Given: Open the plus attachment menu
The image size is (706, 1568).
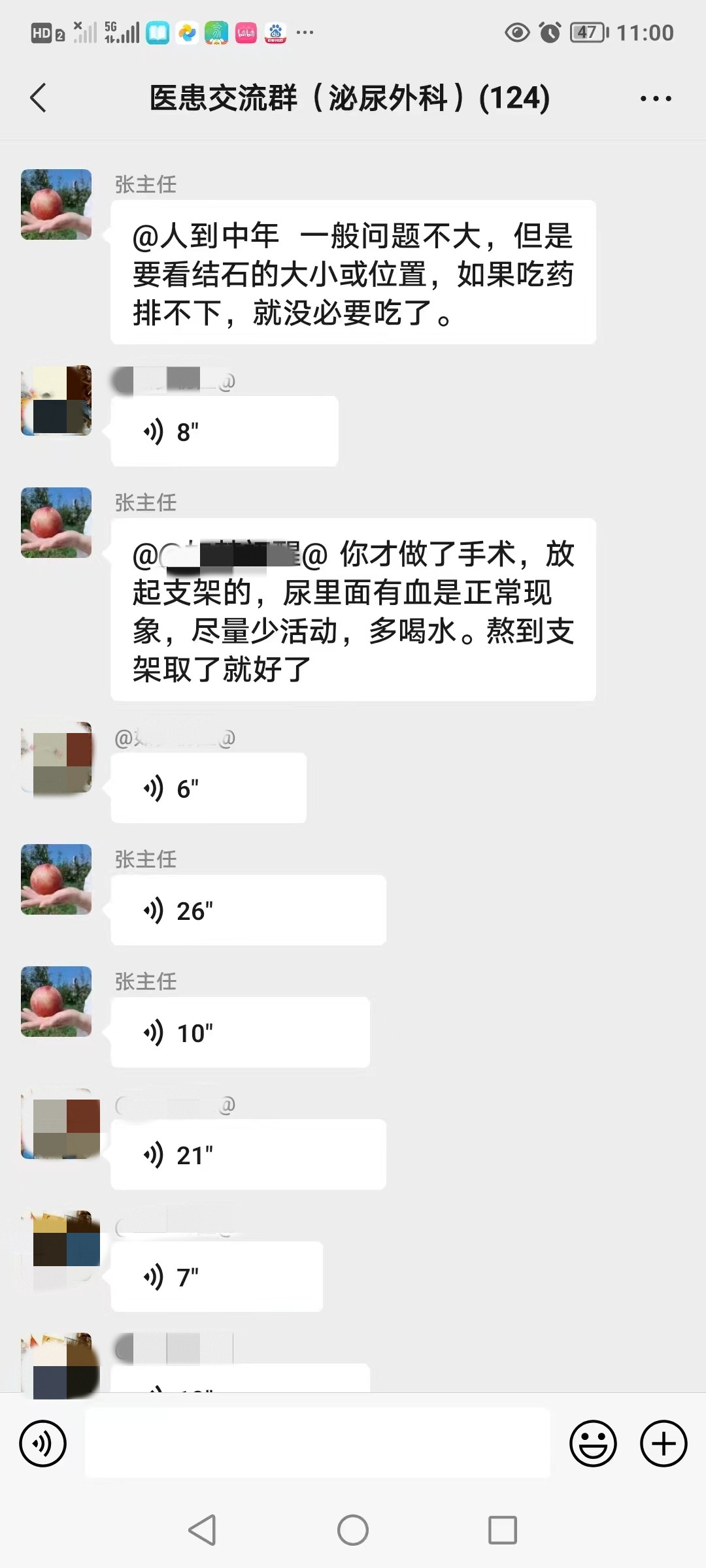Looking at the screenshot, I should pyautogui.click(x=664, y=1443).
